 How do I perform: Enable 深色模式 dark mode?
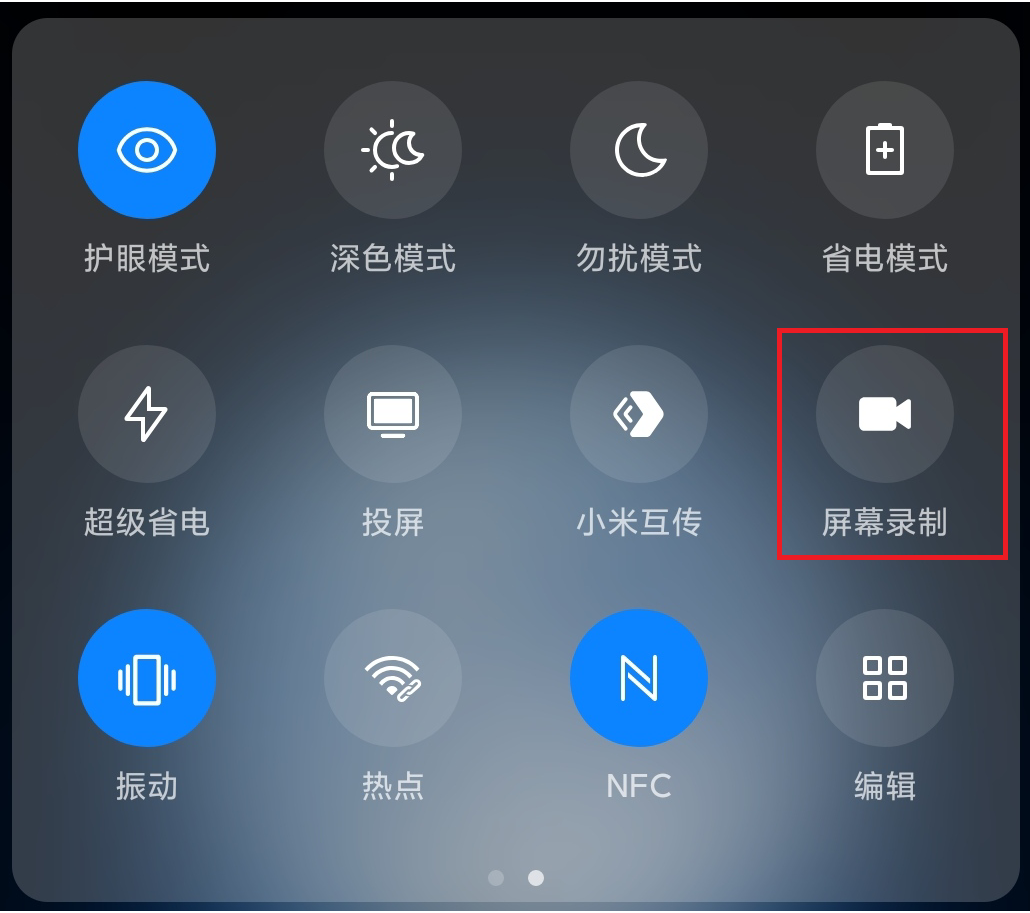pos(393,150)
